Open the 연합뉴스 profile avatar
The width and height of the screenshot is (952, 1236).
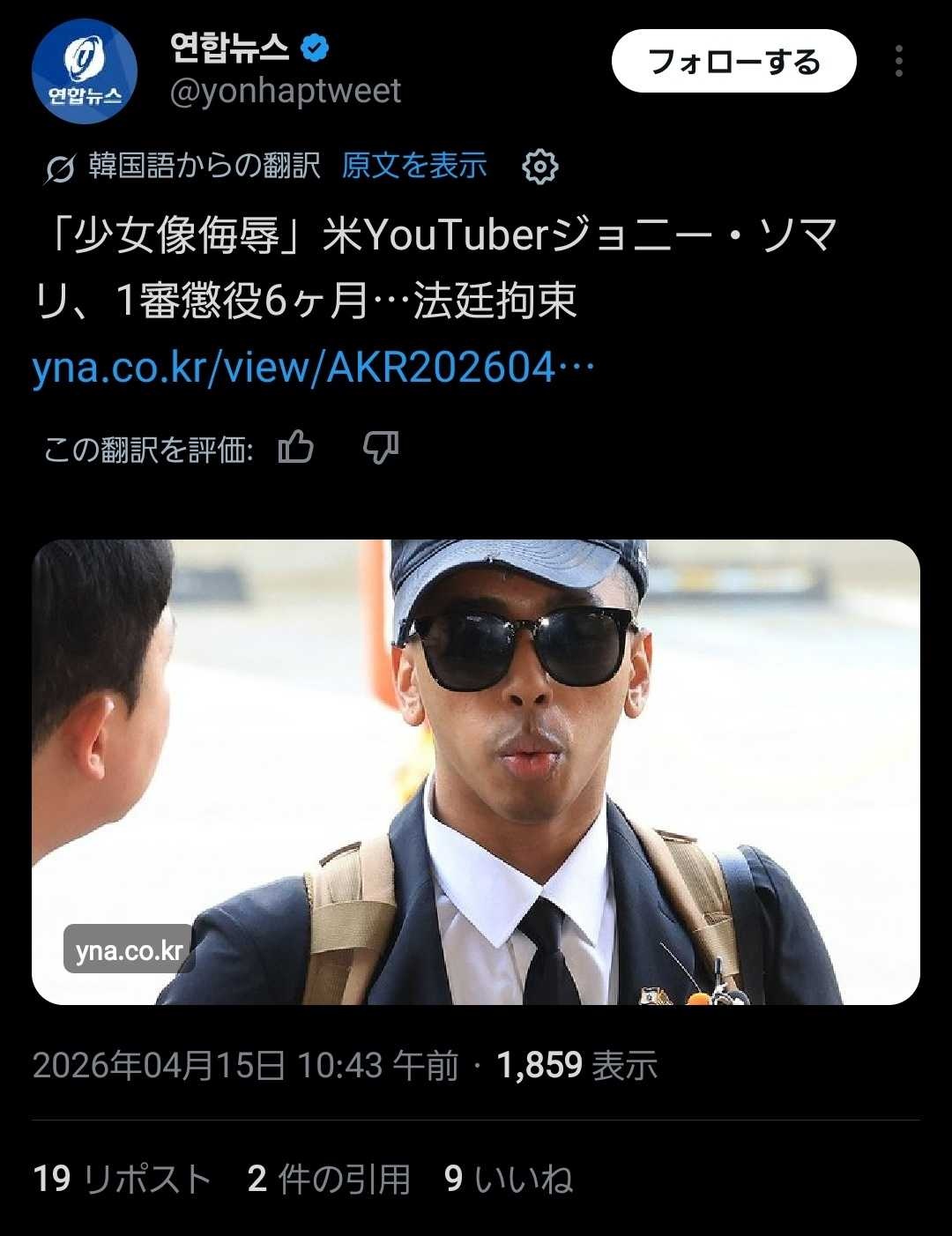click(x=85, y=71)
